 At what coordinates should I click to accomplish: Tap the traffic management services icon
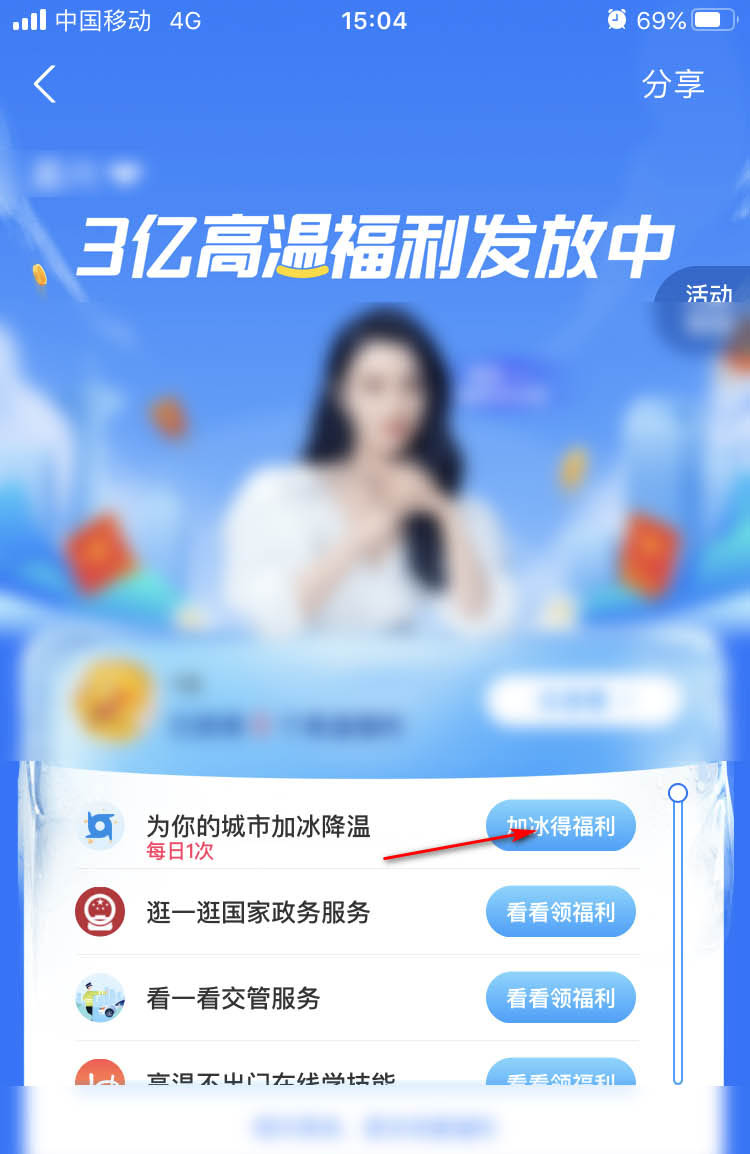pyautogui.click(x=100, y=997)
